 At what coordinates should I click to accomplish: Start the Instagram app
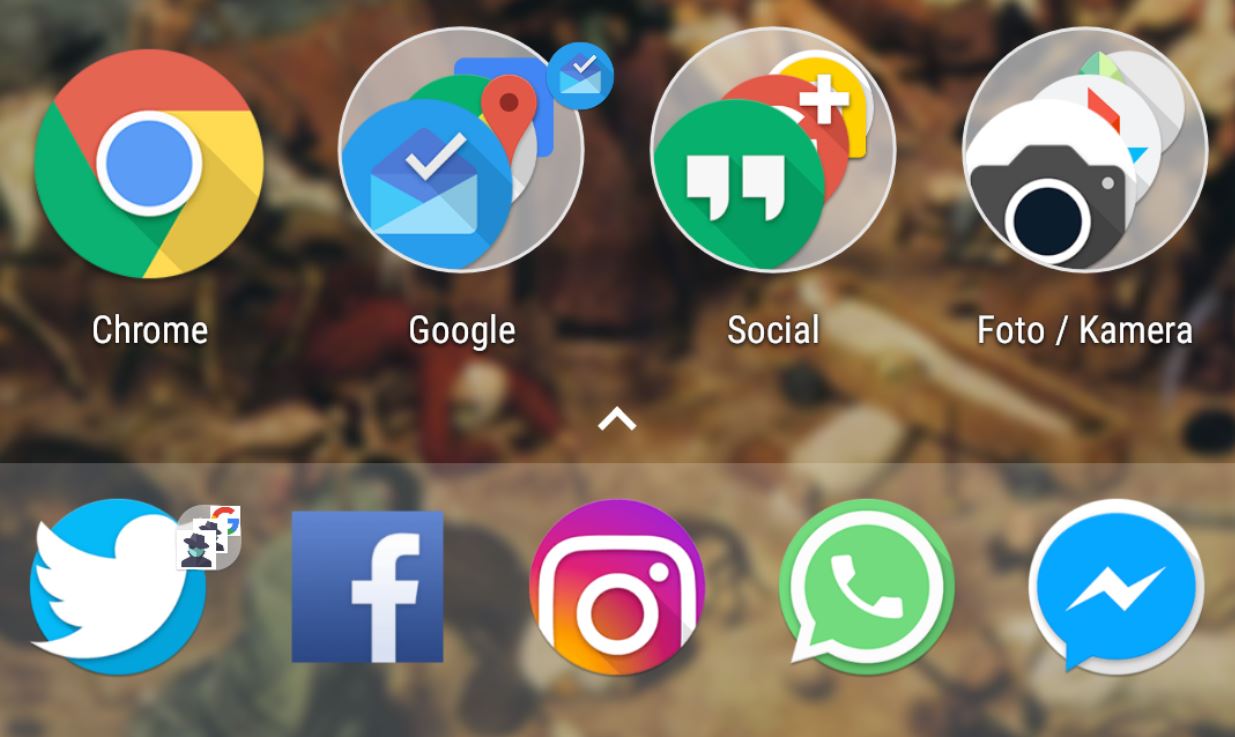coord(617,587)
